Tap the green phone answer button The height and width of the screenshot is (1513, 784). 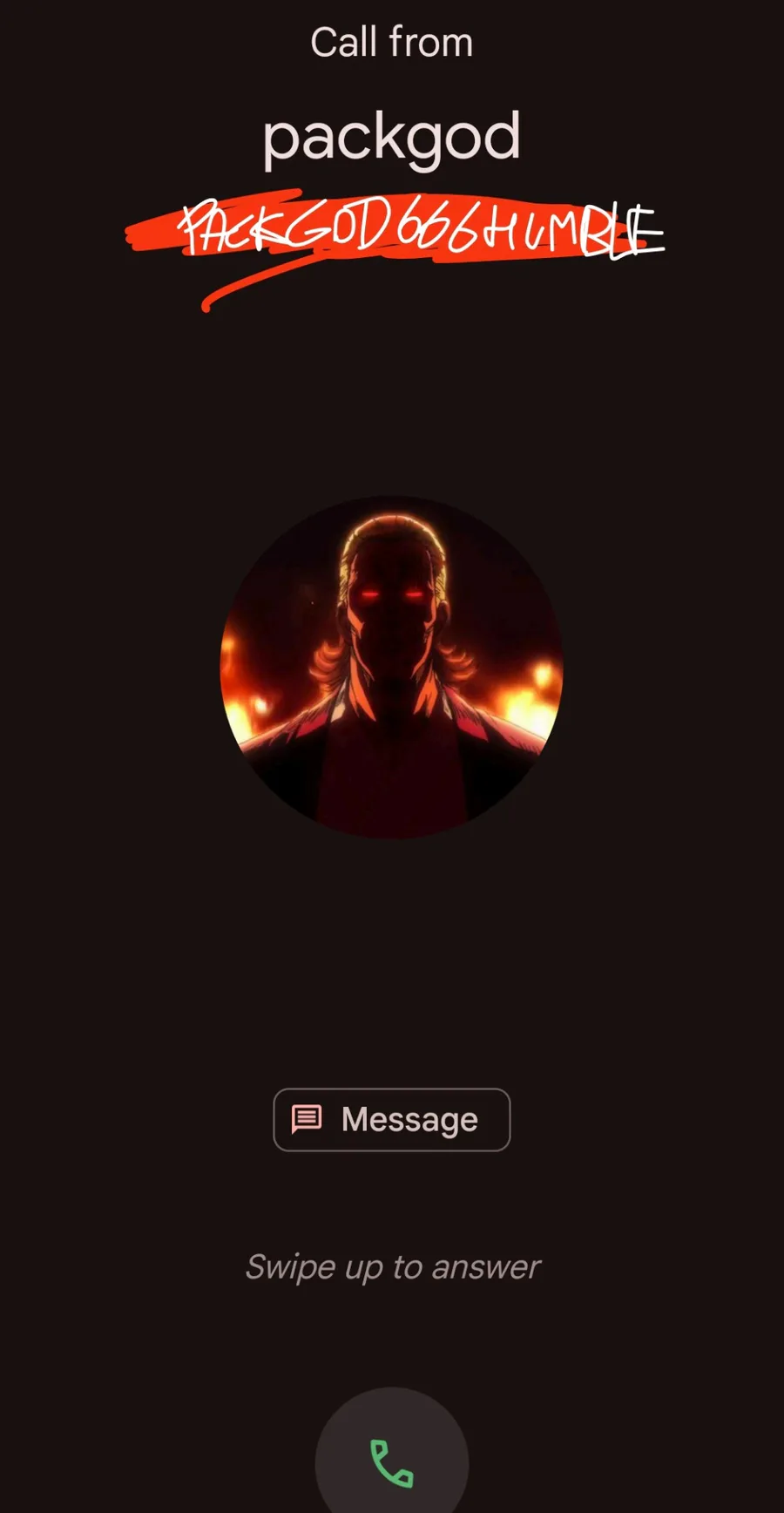coord(392,1454)
